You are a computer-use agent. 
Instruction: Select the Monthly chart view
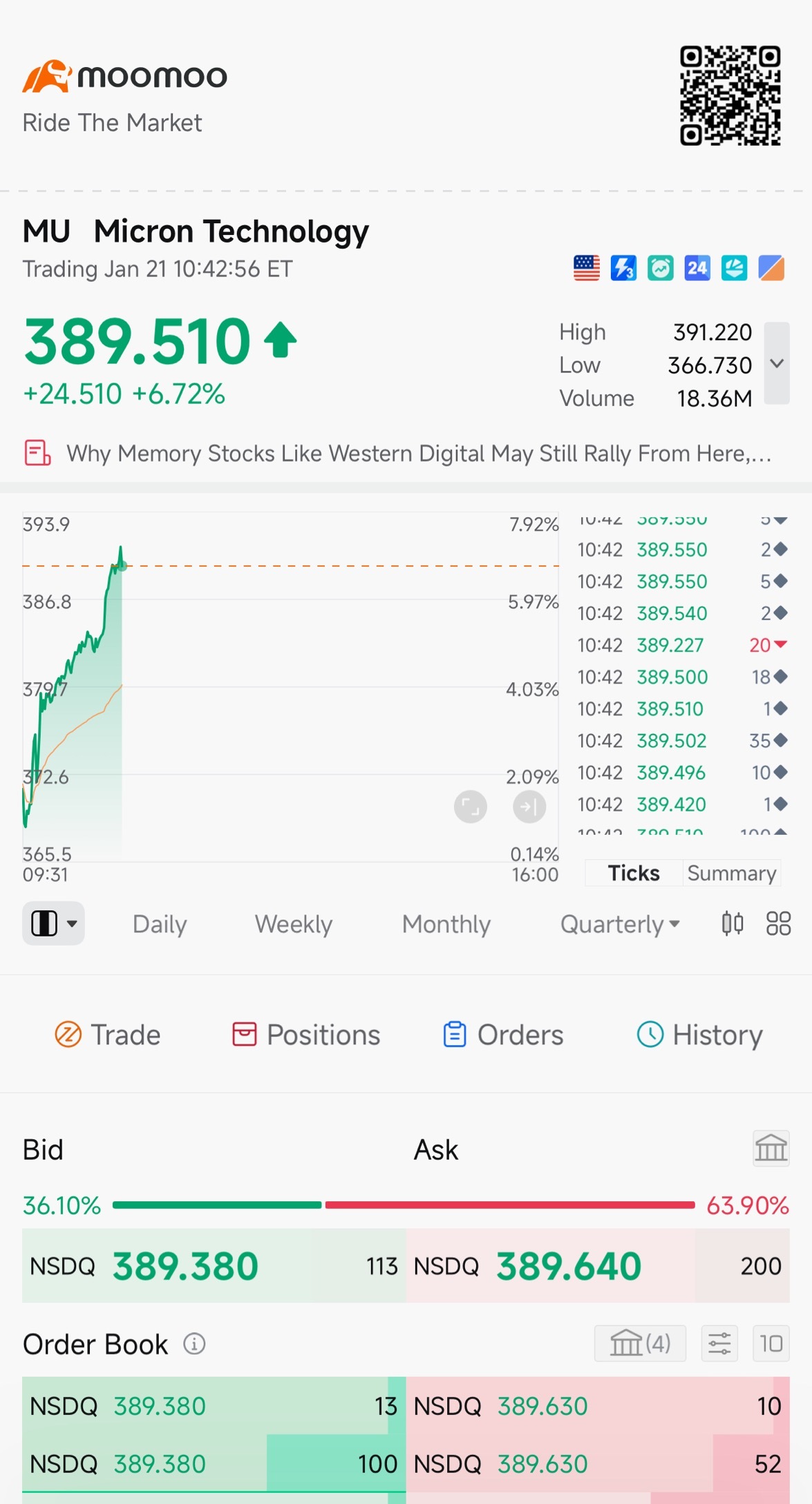point(446,923)
